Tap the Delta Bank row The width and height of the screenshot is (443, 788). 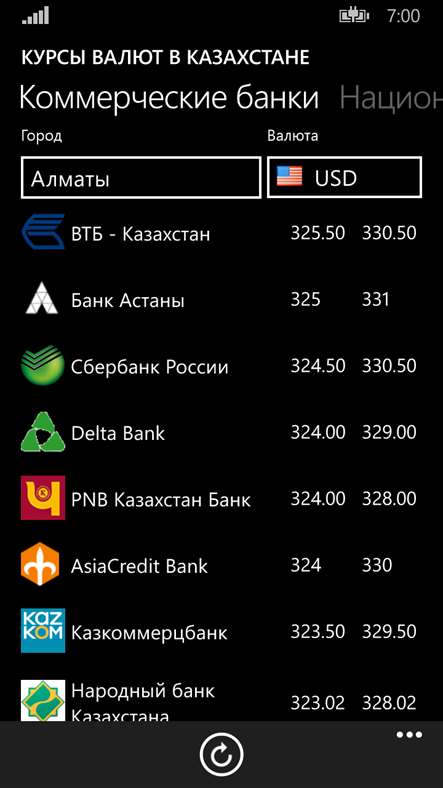click(222, 433)
